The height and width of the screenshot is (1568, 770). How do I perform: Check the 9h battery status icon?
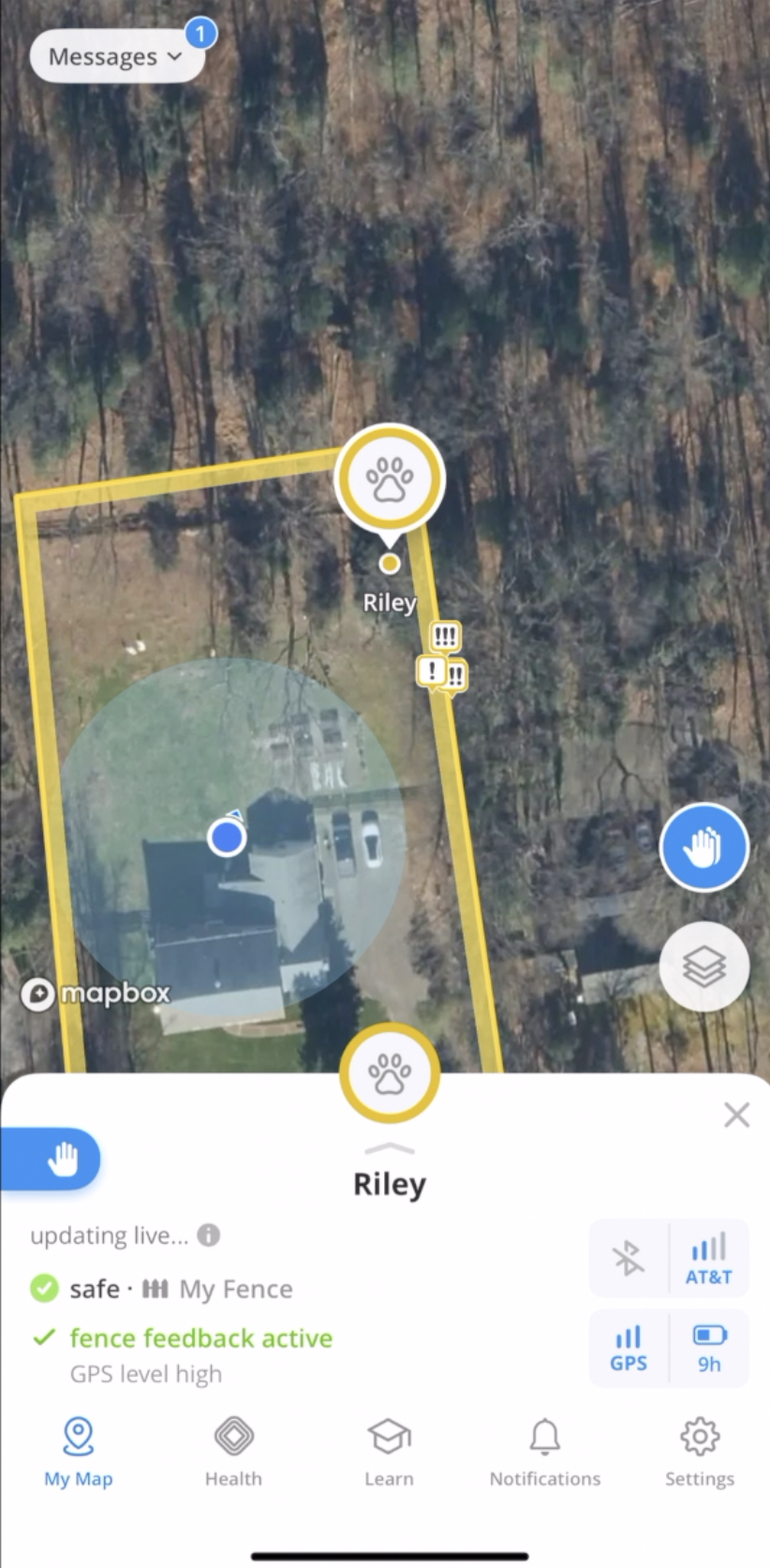click(708, 1347)
